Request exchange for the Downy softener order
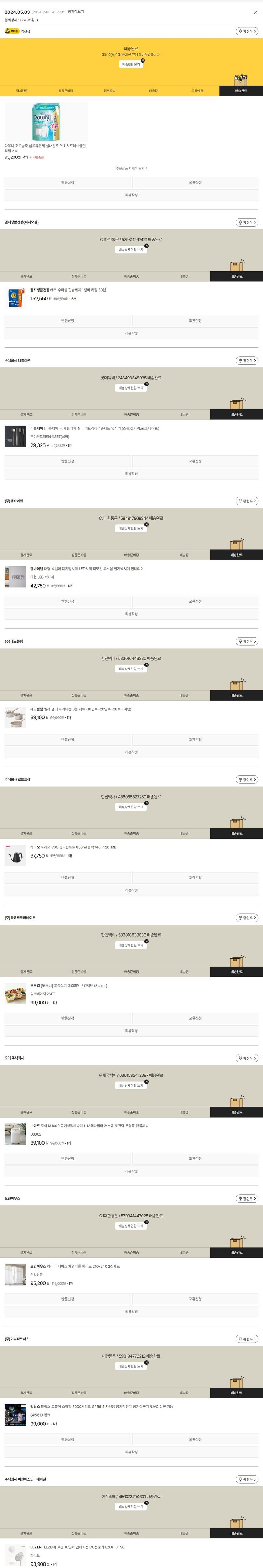 pos(195,182)
